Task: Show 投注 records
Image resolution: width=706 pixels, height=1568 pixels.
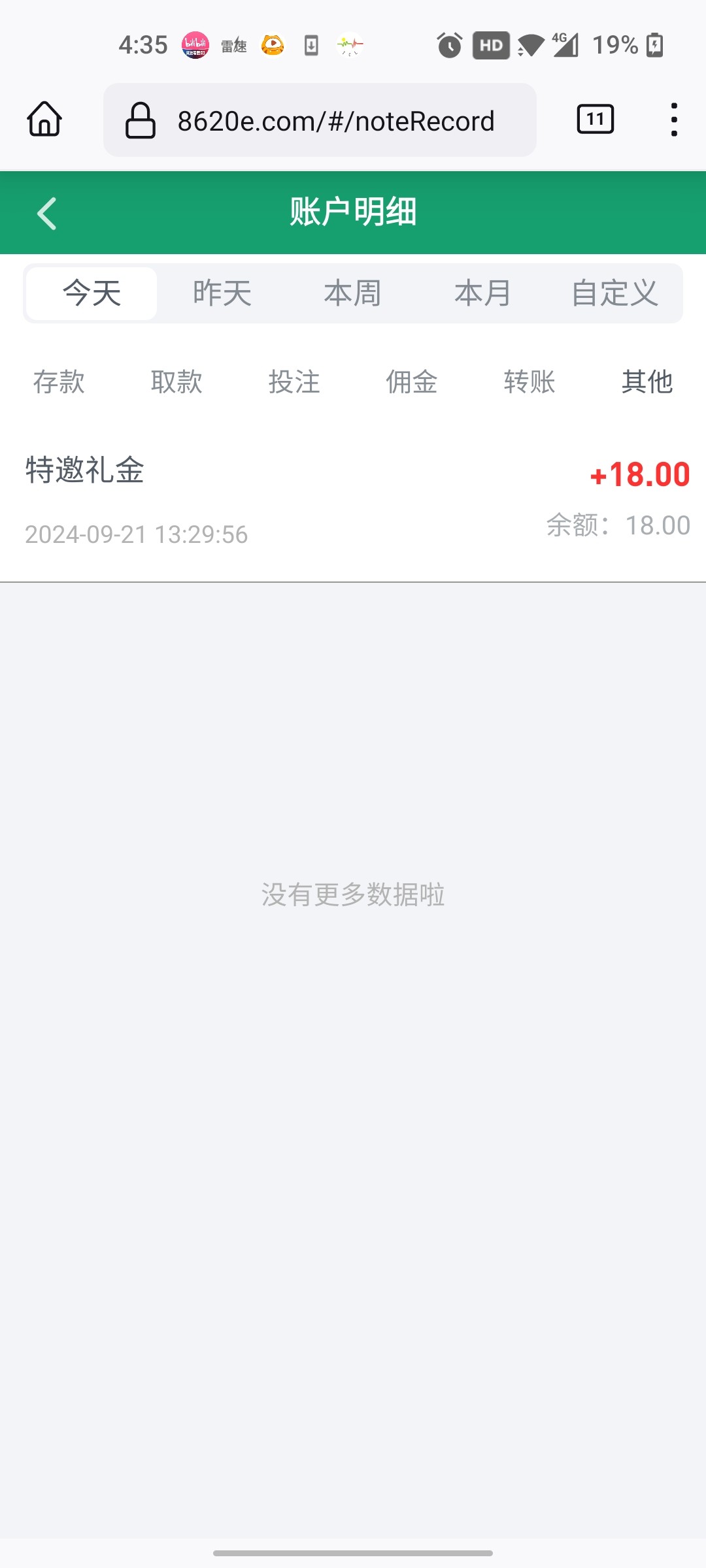Action: pos(294,382)
